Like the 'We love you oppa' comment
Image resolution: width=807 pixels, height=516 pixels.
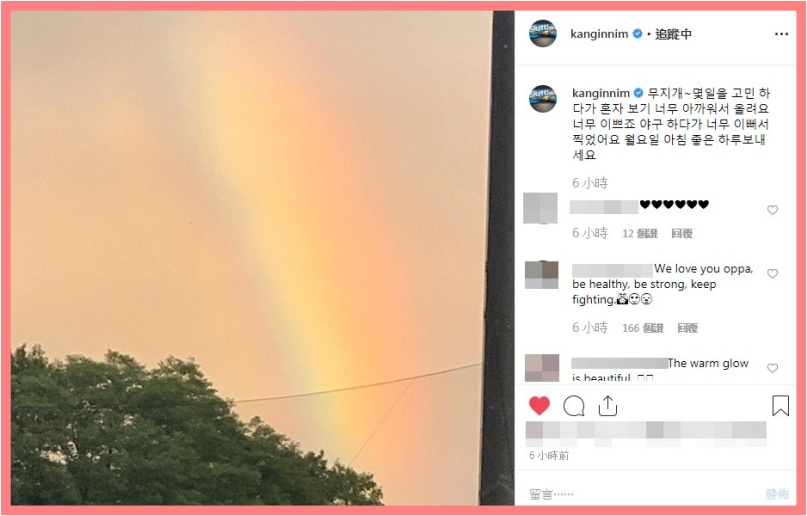pos(772,274)
